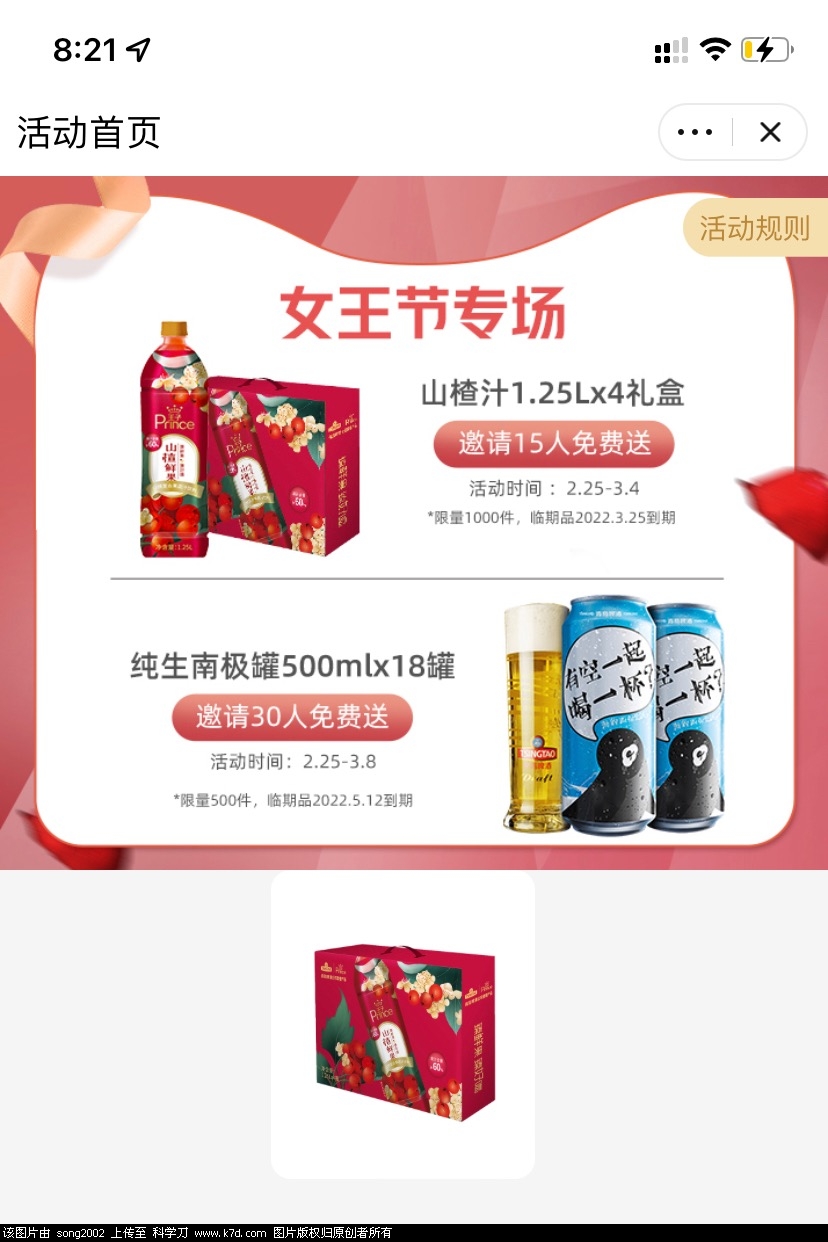The image size is (828, 1242).
Task: Tap 邀请15人免费送 for the hawthorn juice gift box
Action: point(554,443)
